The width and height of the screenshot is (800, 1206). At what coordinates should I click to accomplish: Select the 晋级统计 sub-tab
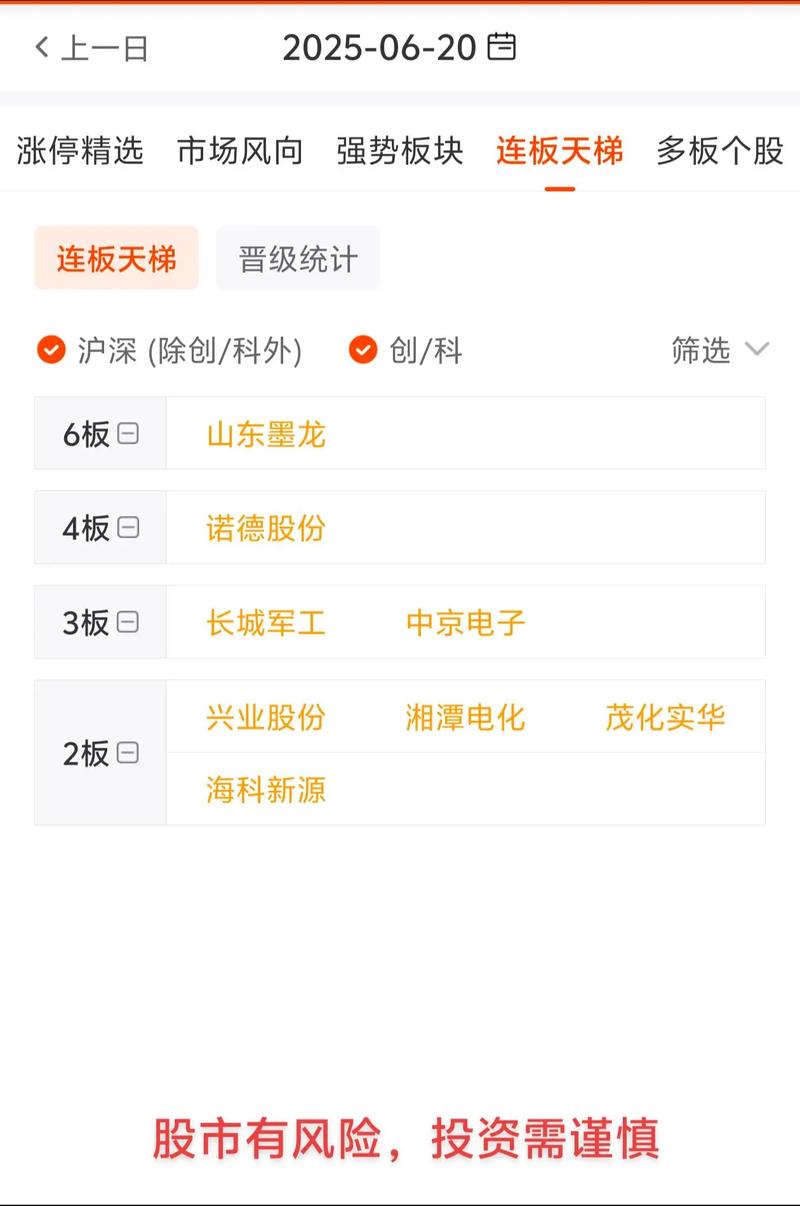pos(297,257)
